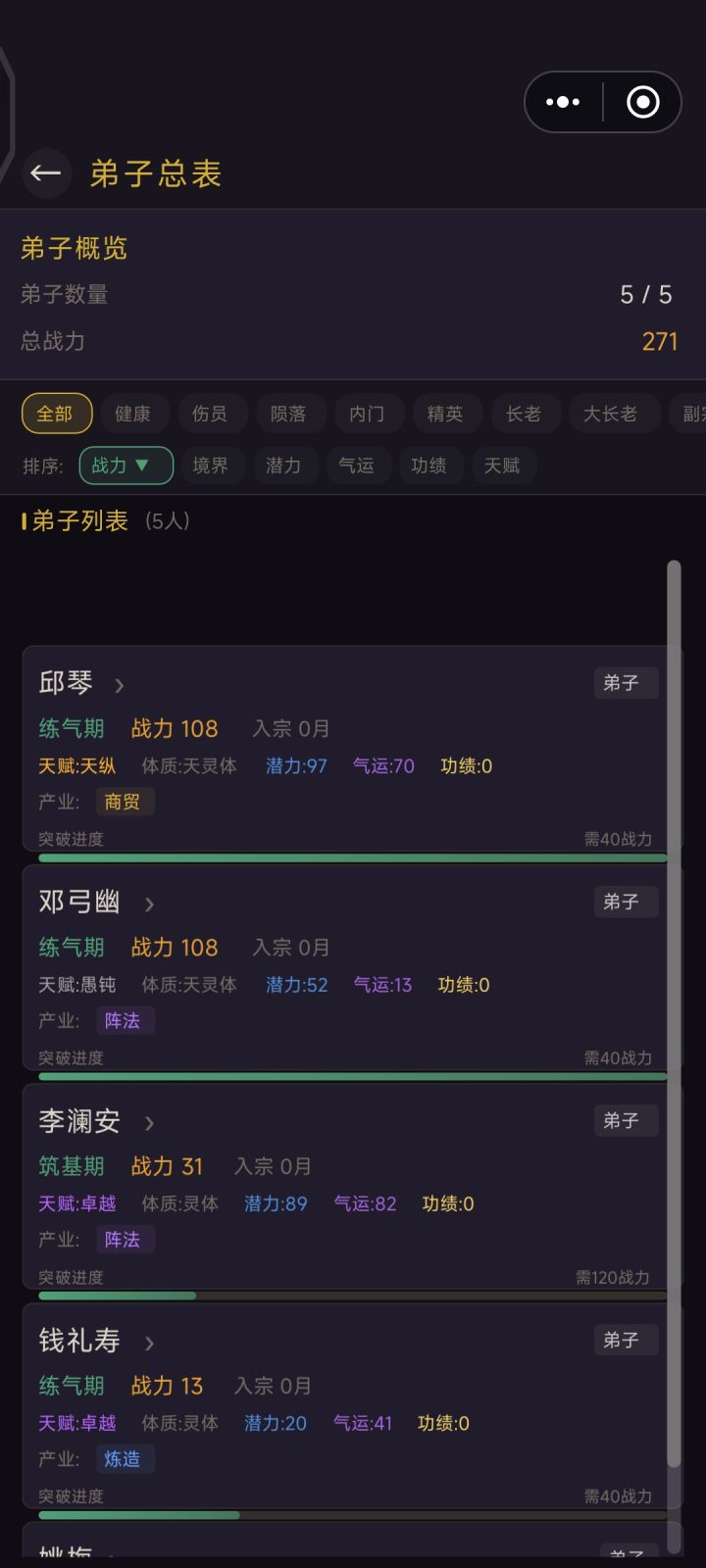Image resolution: width=706 pixels, height=1568 pixels.
Task: Open the 战力 sort dropdown
Action: click(126, 465)
